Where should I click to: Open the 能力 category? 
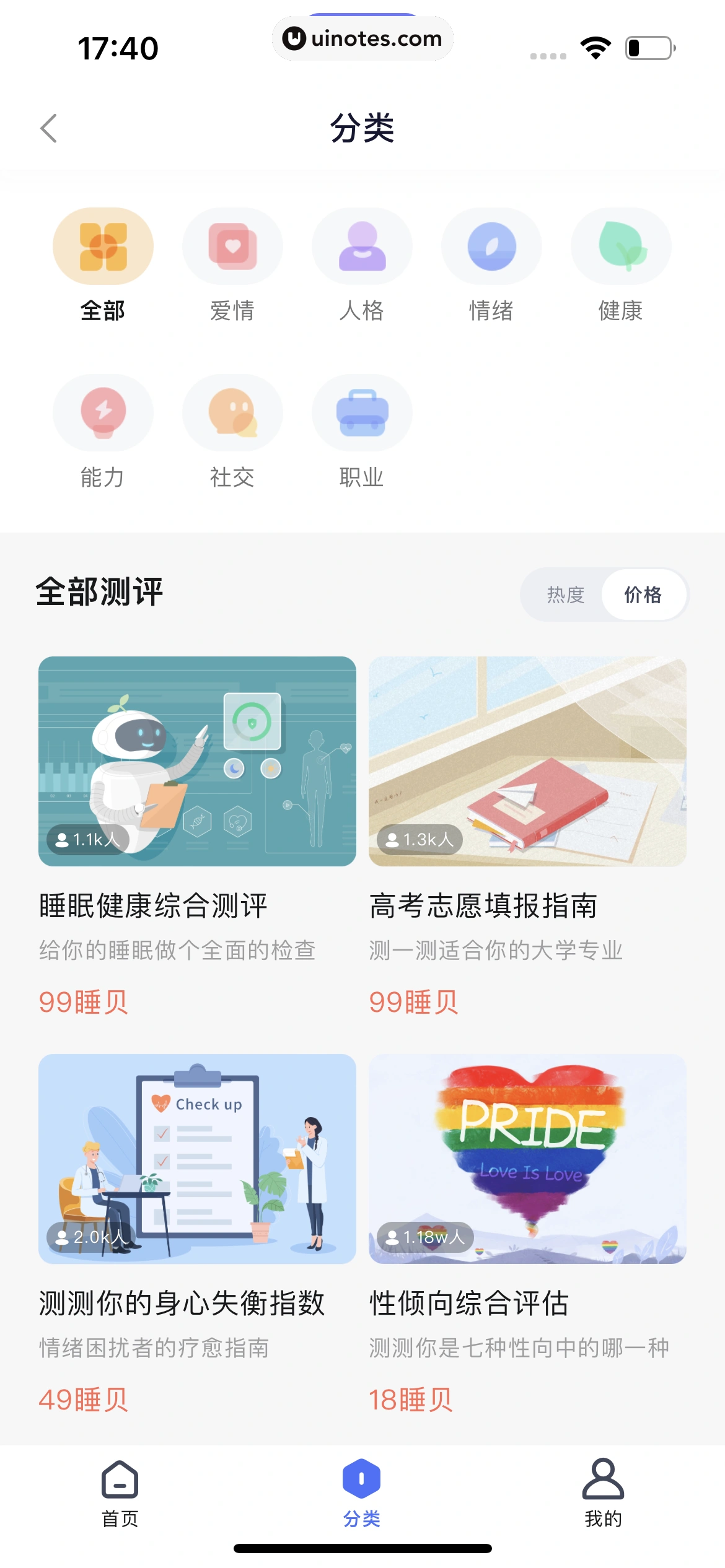(x=102, y=412)
